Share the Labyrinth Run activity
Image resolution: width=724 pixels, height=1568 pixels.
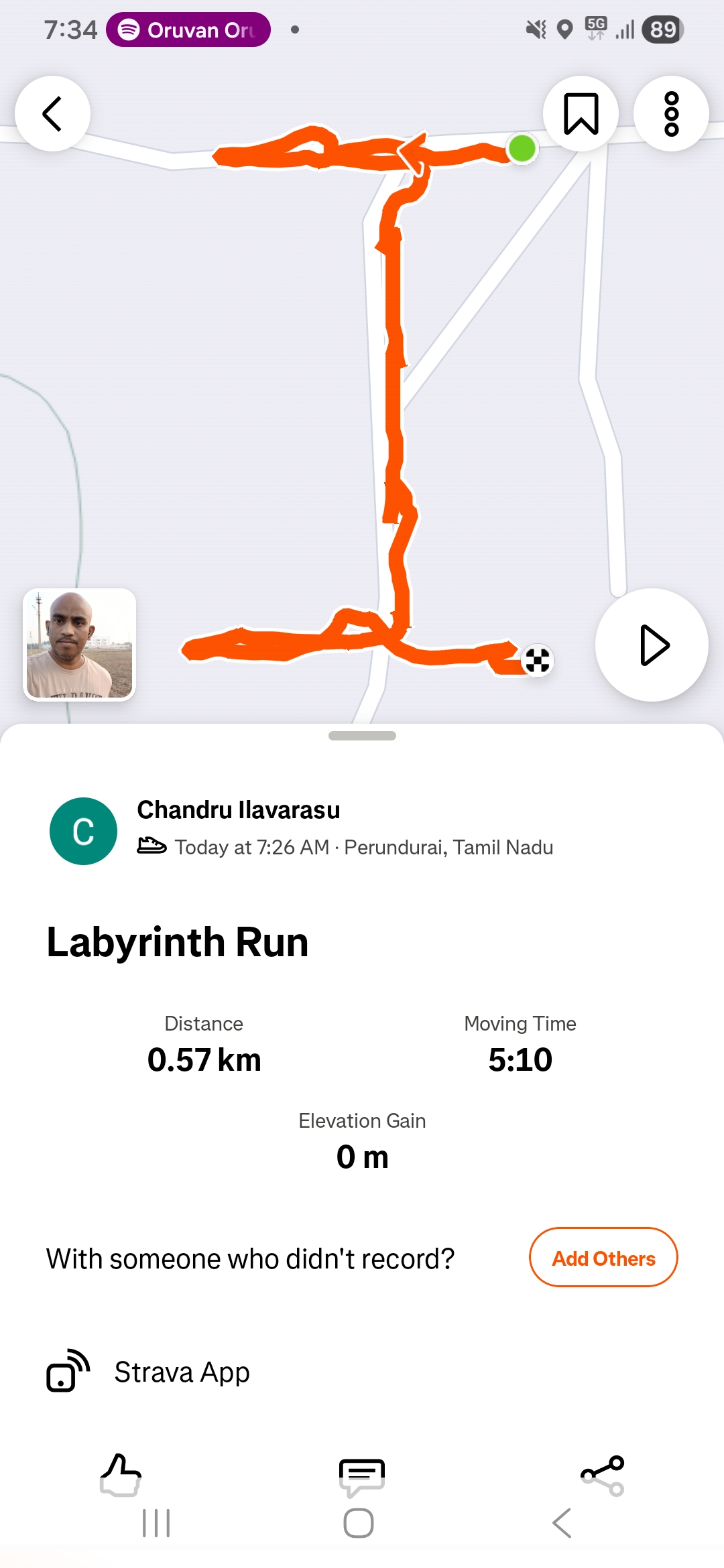603,1475
